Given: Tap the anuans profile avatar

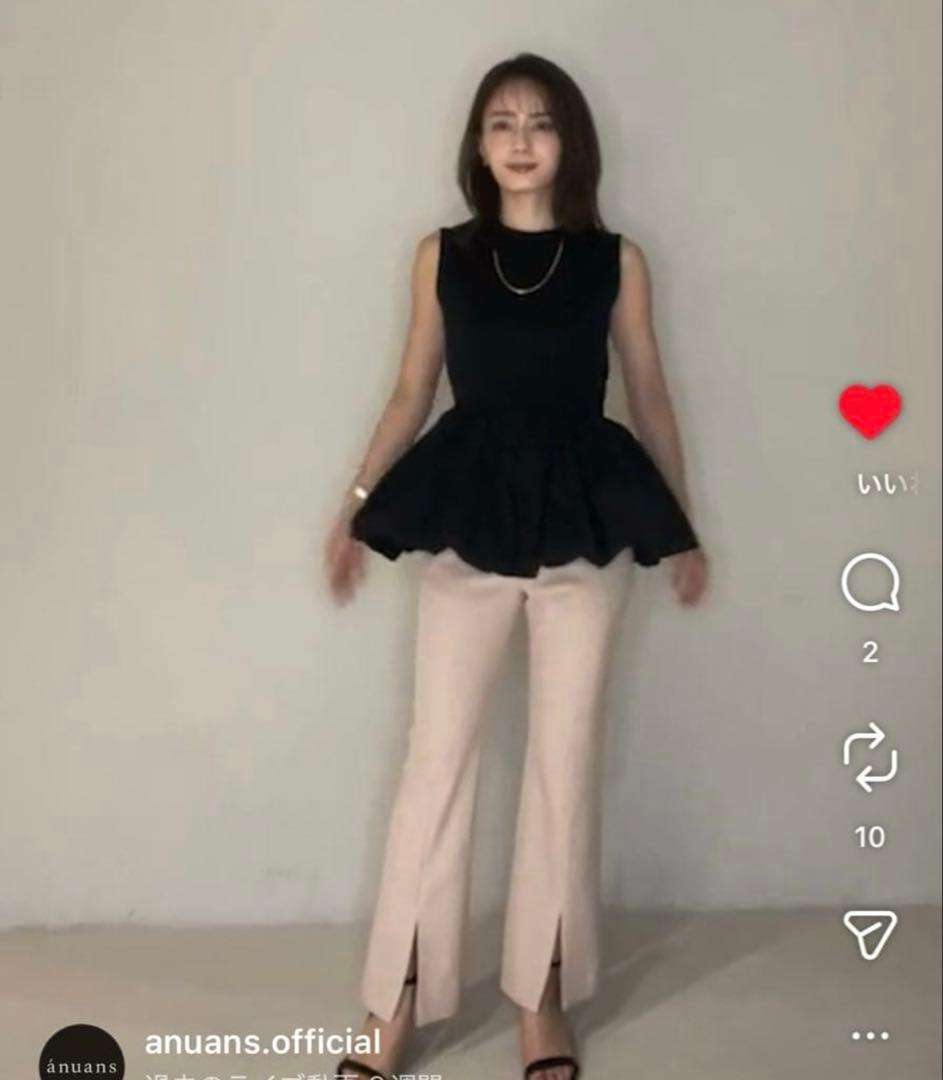Looking at the screenshot, I should click(81, 1053).
